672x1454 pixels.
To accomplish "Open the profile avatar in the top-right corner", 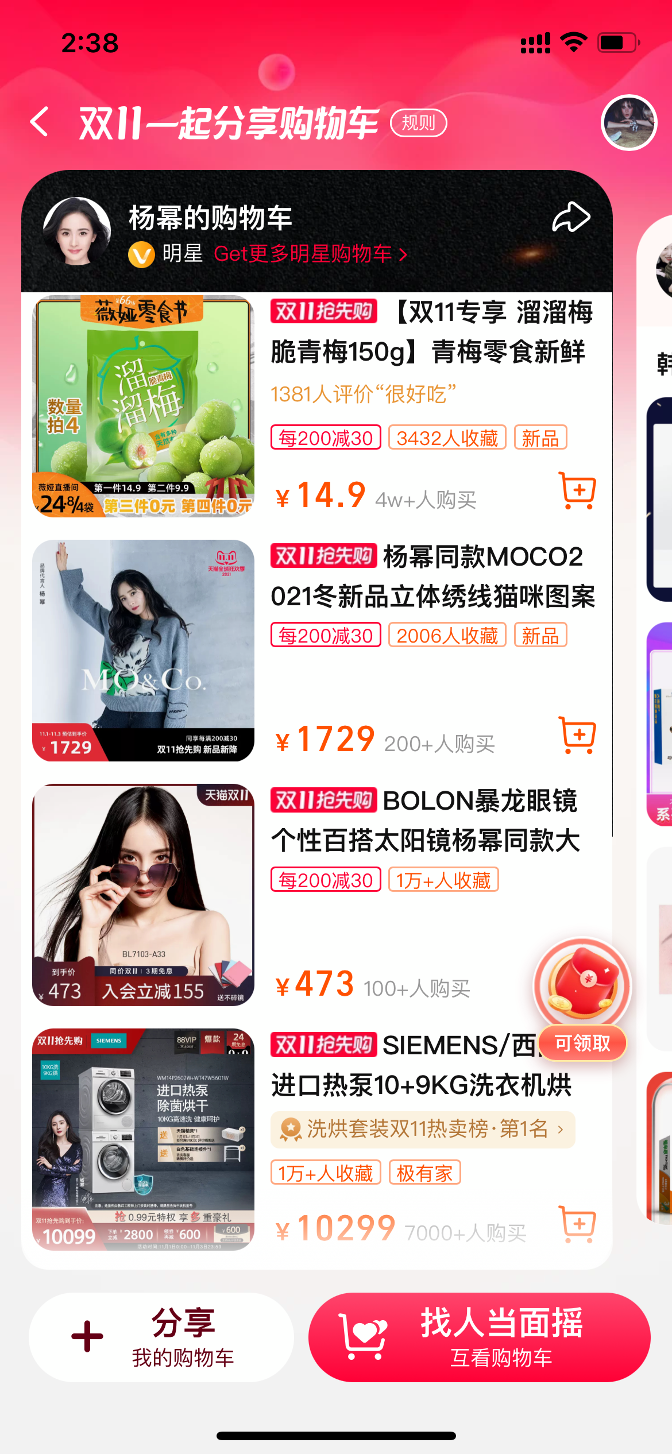I will click(629, 122).
